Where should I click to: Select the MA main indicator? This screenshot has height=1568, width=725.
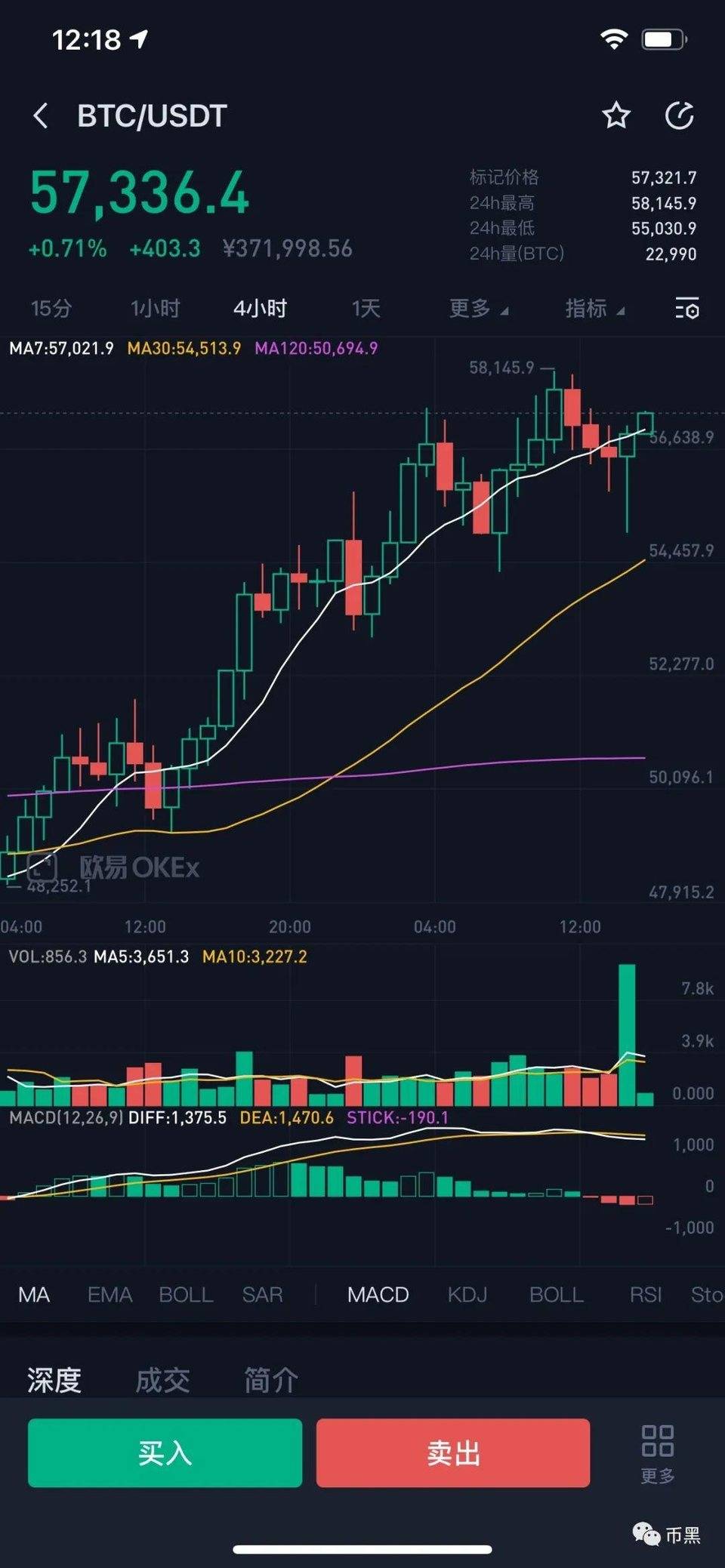coord(34,1295)
